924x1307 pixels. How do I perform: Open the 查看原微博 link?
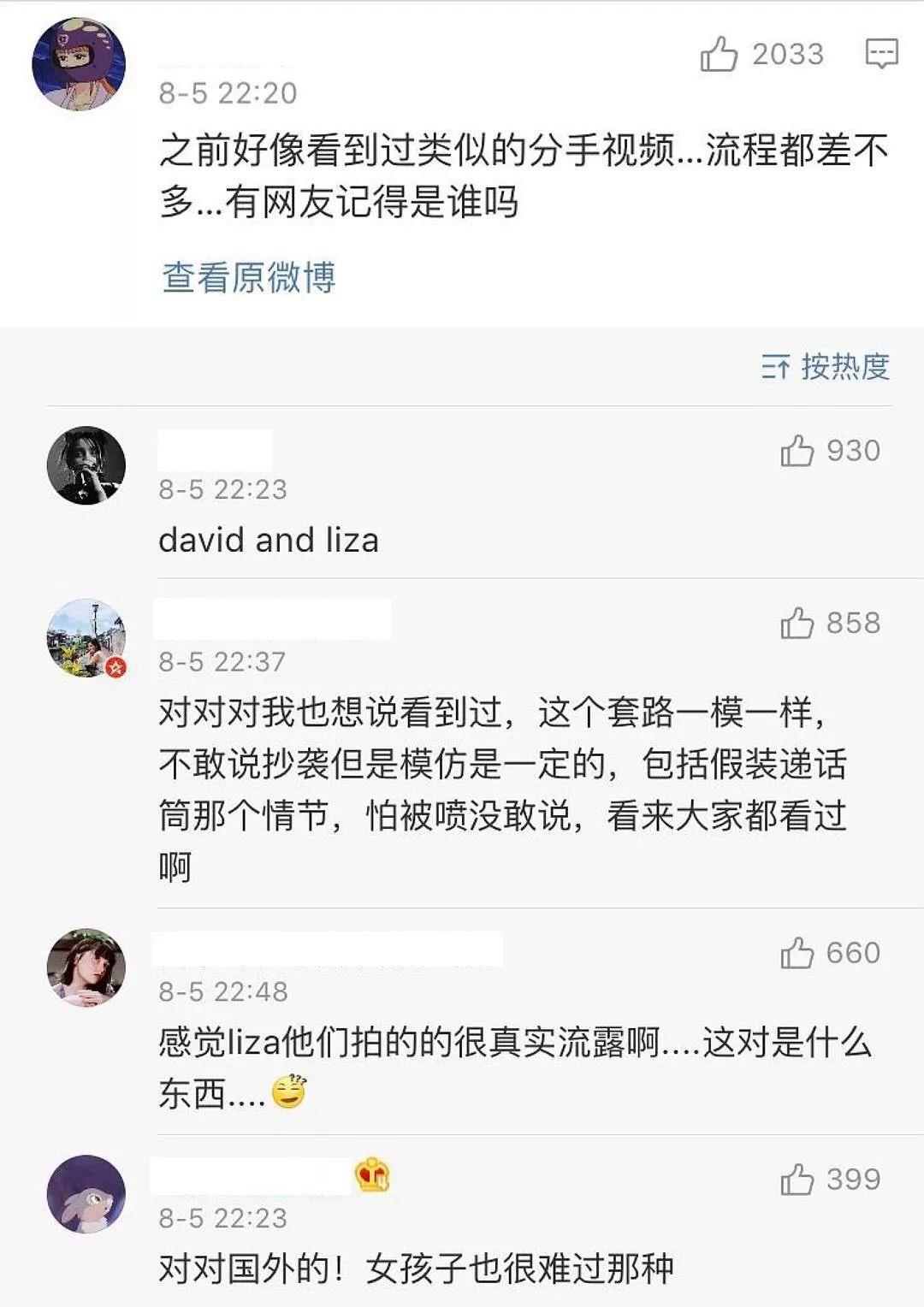tap(248, 278)
